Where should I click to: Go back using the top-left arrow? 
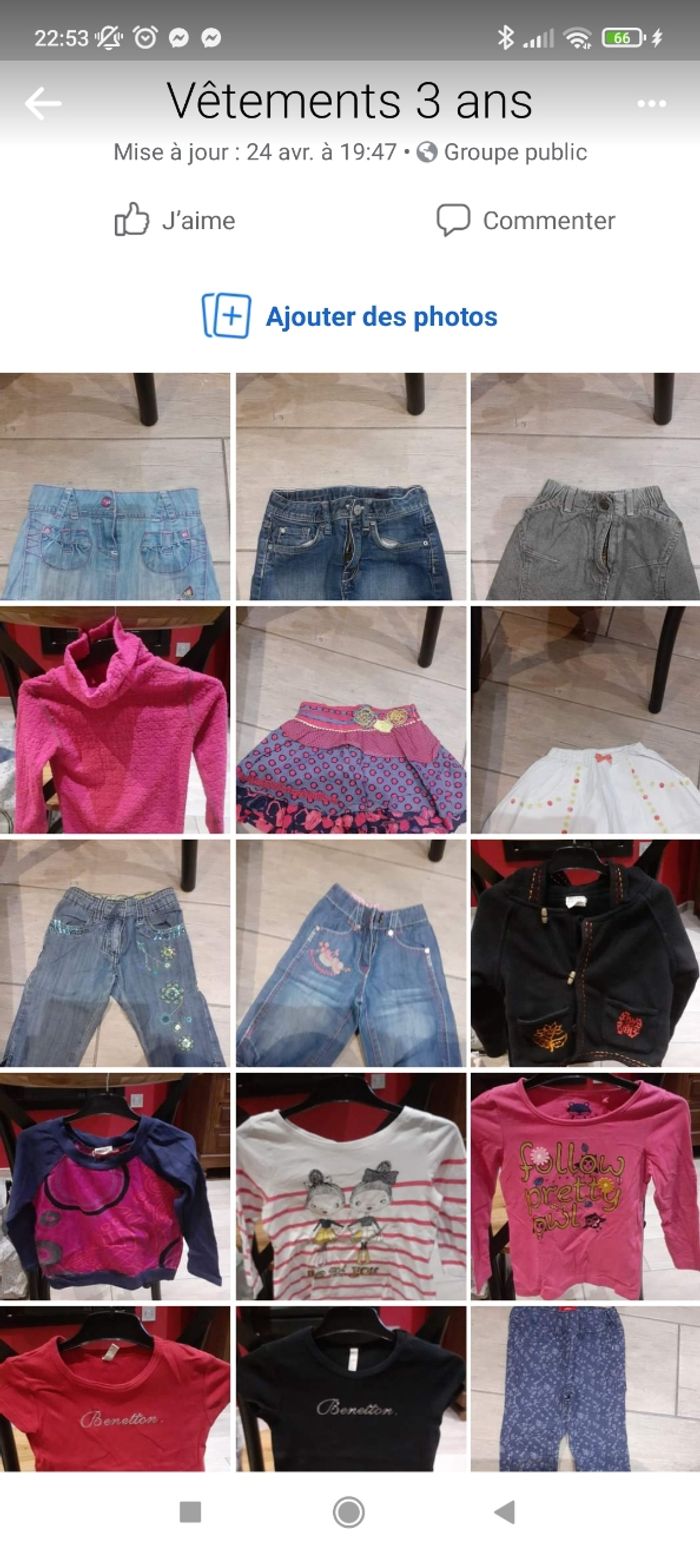coord(43,103)
